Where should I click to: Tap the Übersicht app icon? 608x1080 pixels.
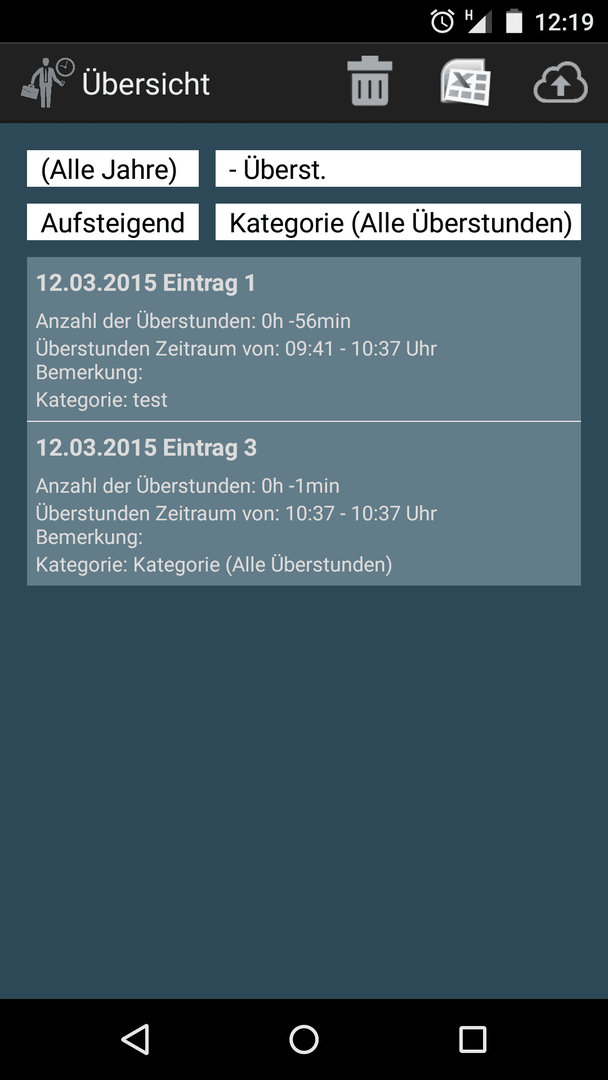[x=47, y=83]
